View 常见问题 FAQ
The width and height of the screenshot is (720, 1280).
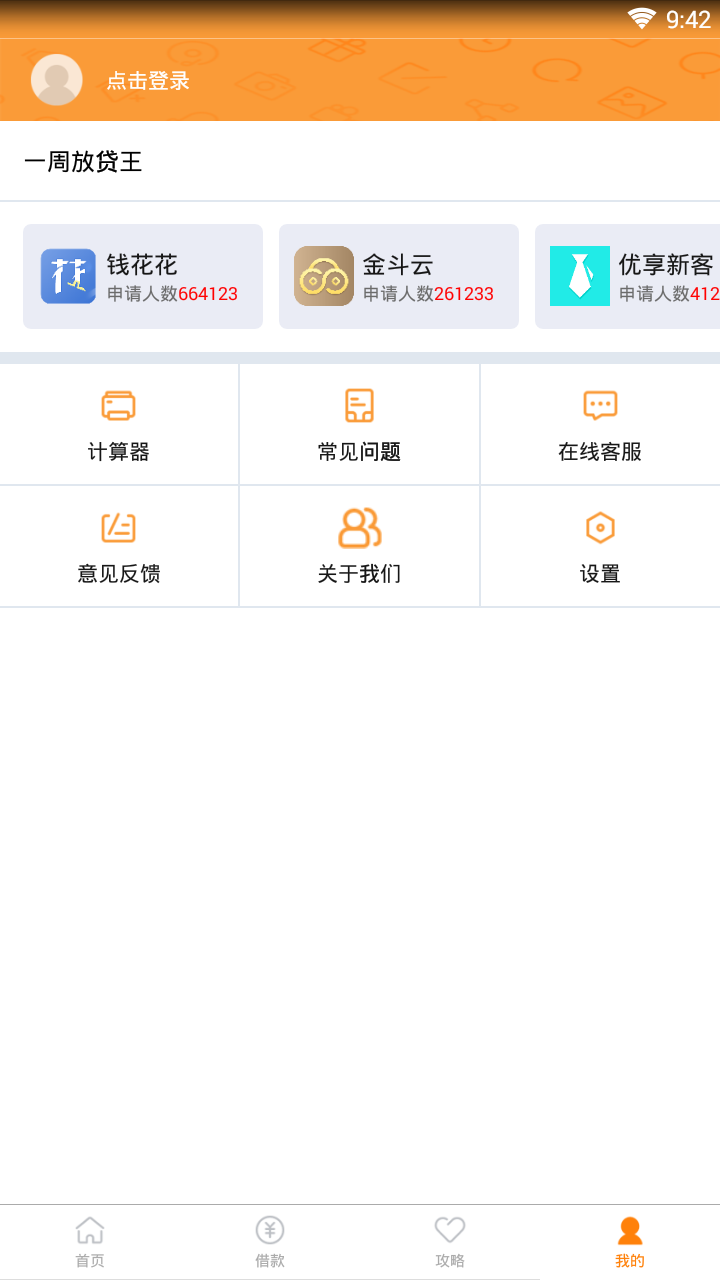(x=359, y=425)
